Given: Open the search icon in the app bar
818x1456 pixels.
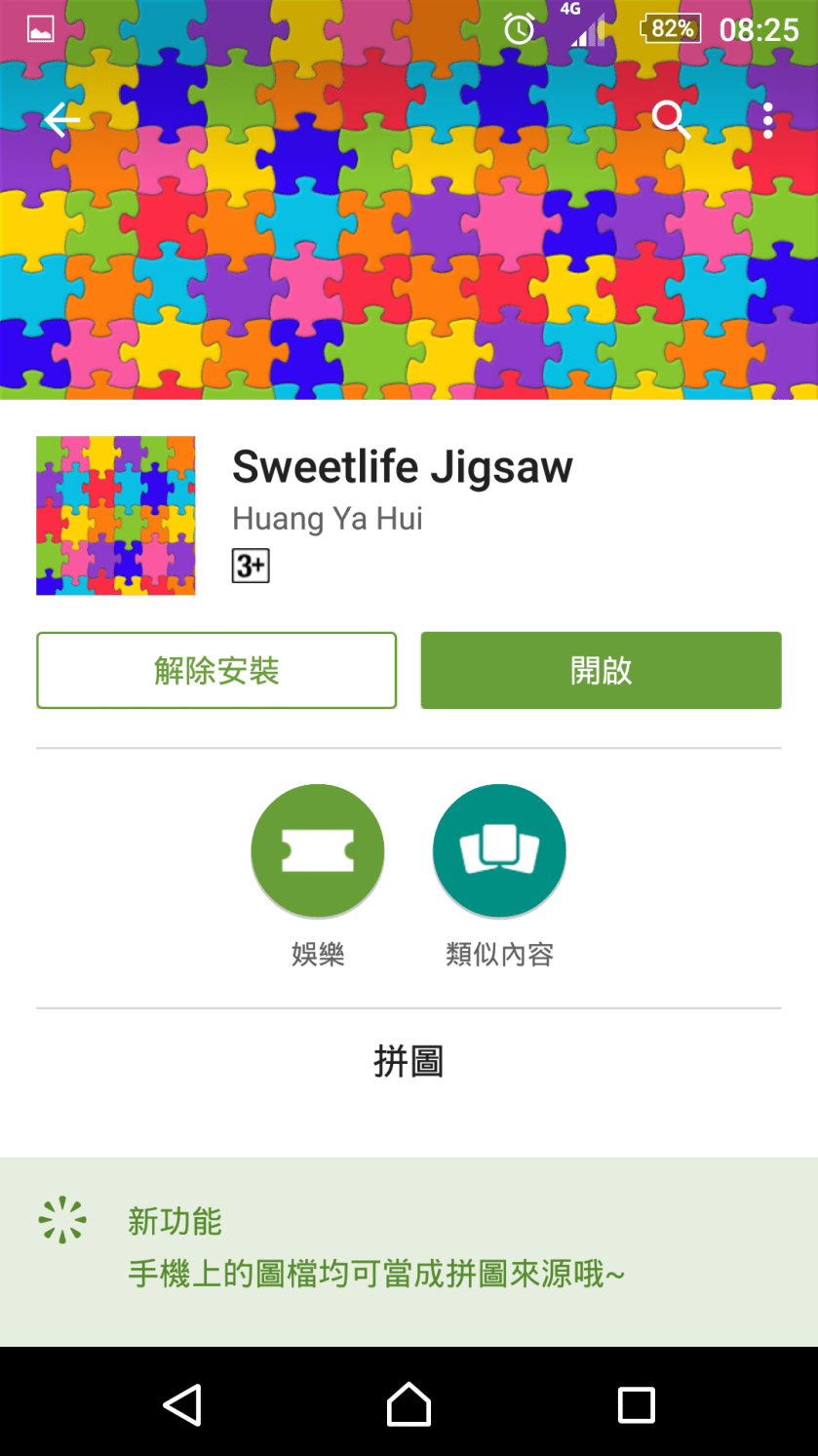Looking at the screenshot, I should tap(671, 120).
